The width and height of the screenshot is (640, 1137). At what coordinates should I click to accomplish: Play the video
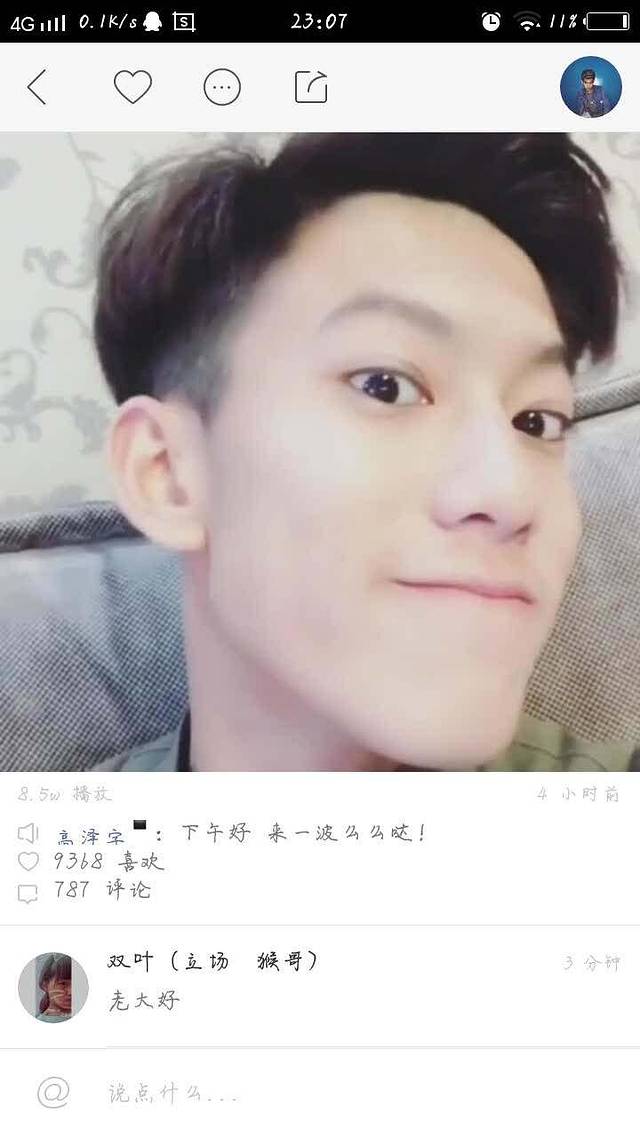click(320, 452)
